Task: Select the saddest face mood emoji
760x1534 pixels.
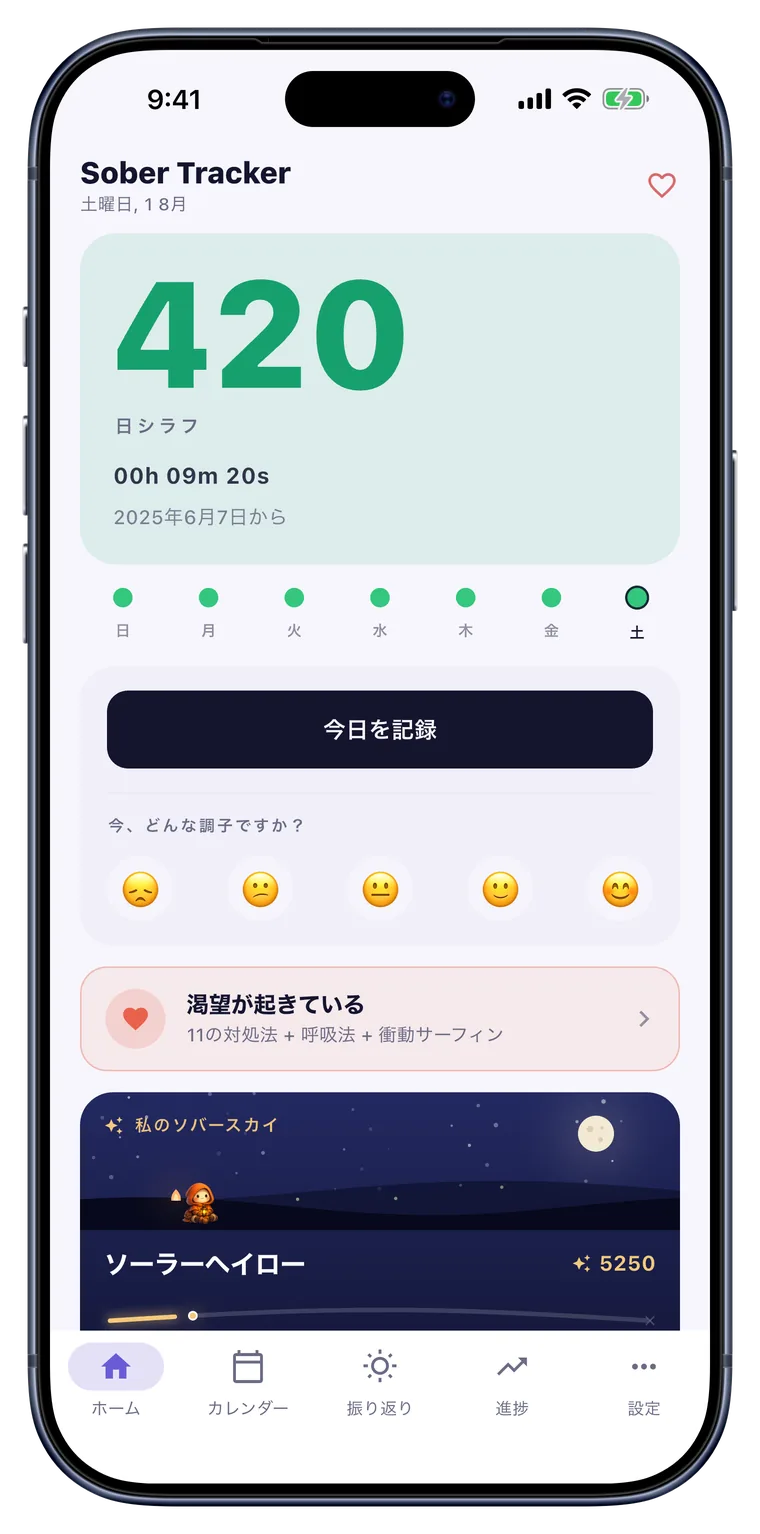Action: point(140,889)
